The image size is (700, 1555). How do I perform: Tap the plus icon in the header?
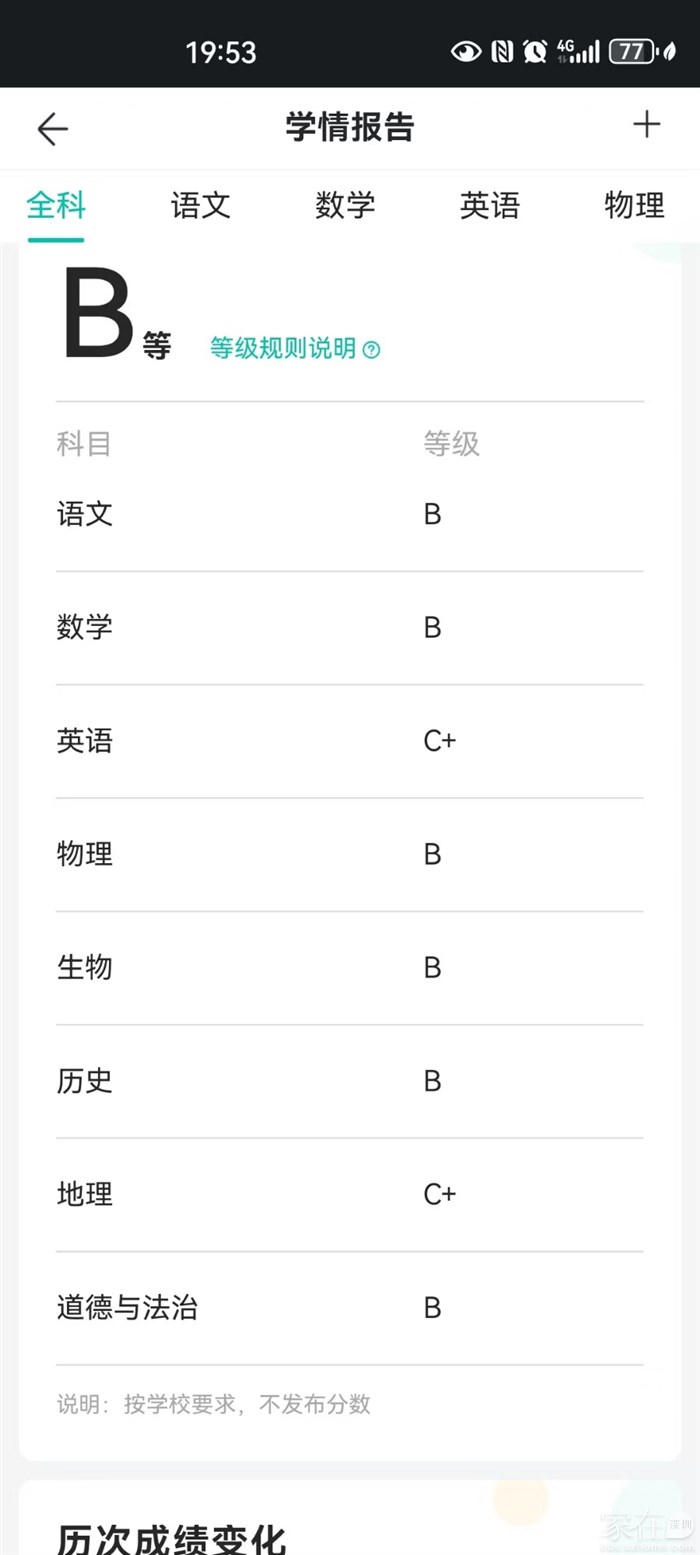(647, 125)
